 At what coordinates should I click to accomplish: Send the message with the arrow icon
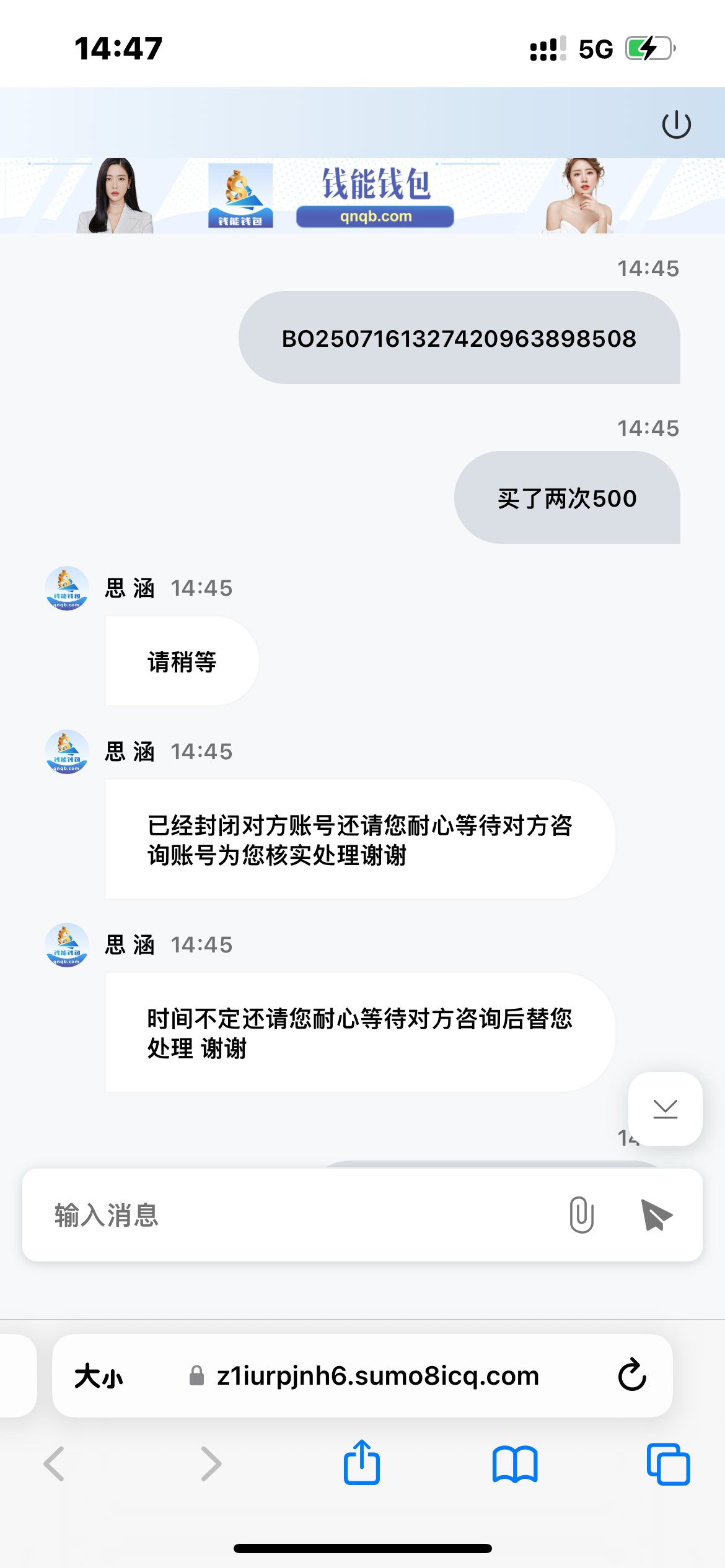pyautogui.click(x=656, y=1215)
